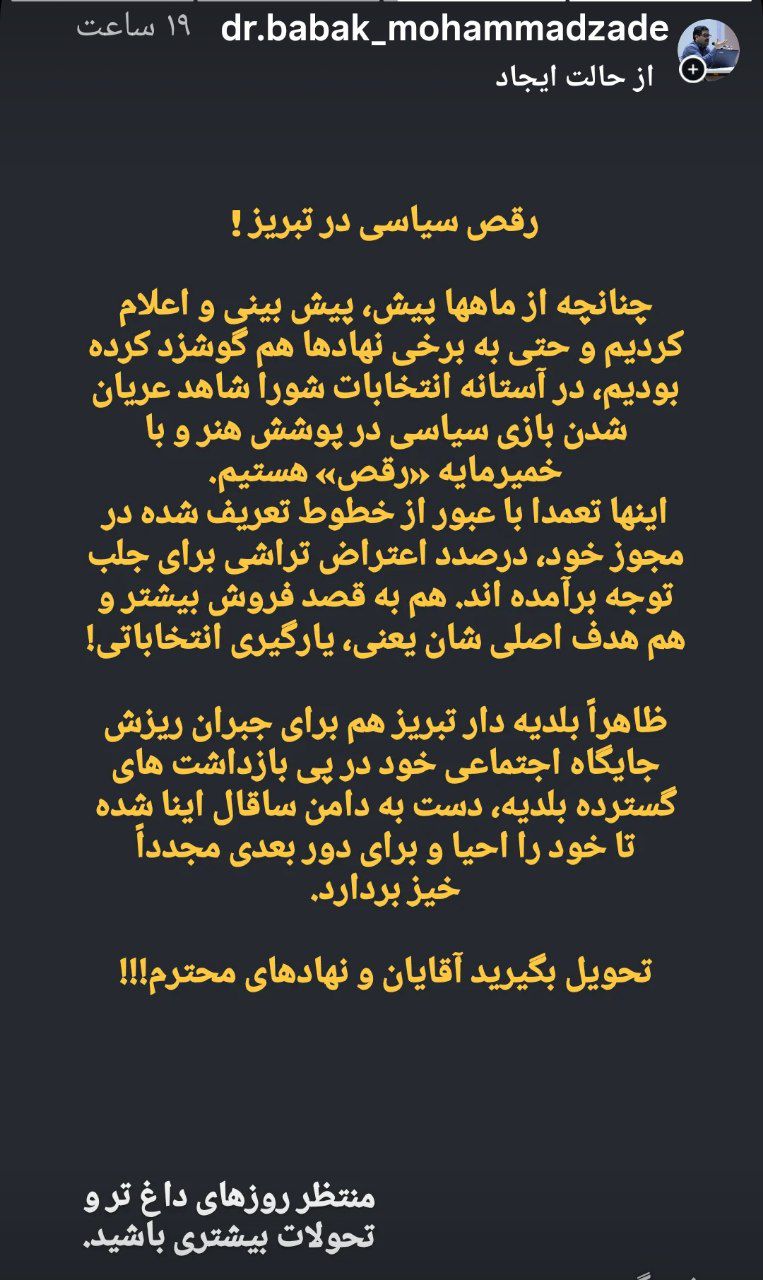Open the "از حالت ایجاد" create mode label
This screenshot has width=763, height=1280.
pyautogui.click(x=574, y=77)
